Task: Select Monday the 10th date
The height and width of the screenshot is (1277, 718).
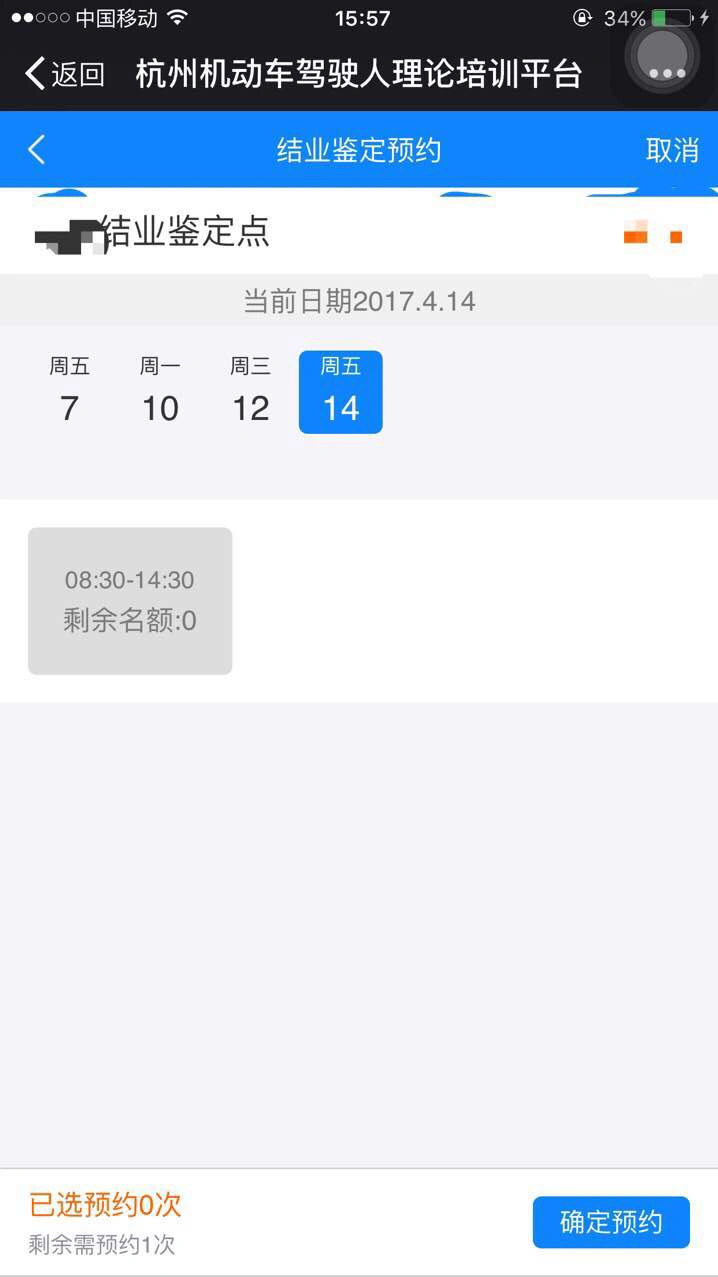Action: (x=160, y=392)
